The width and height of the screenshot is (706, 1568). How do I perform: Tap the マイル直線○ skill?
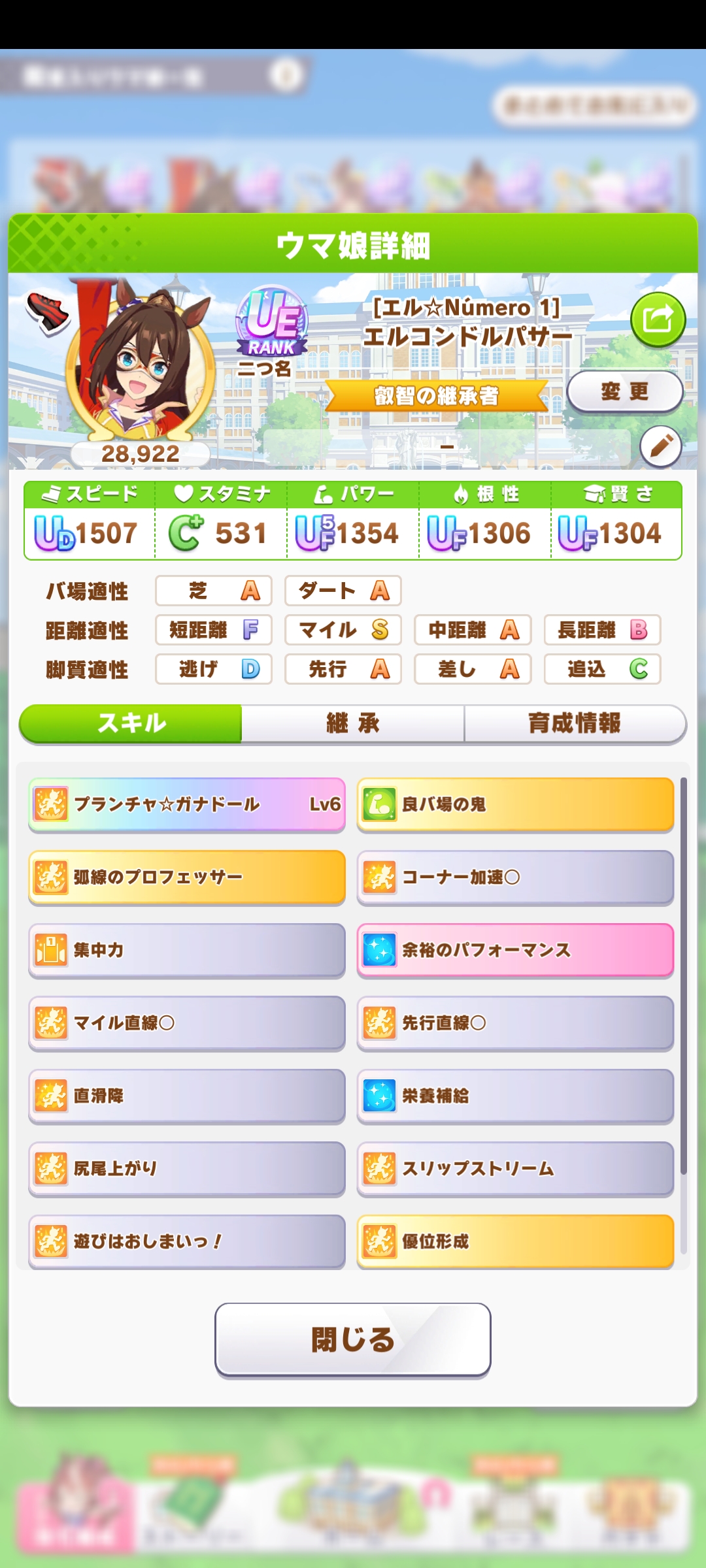(x=187, y=1022)
